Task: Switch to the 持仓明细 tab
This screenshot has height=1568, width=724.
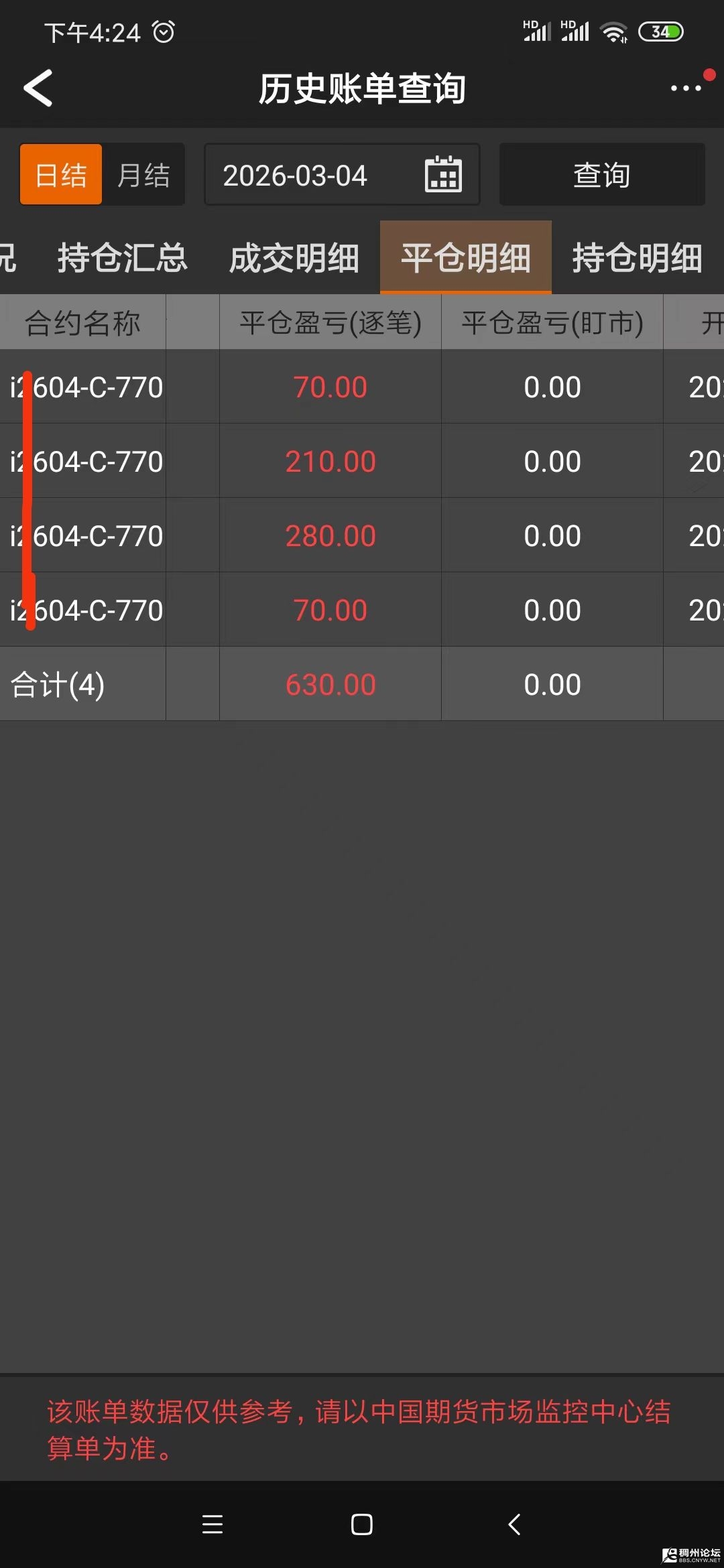Action: (637, 258)
